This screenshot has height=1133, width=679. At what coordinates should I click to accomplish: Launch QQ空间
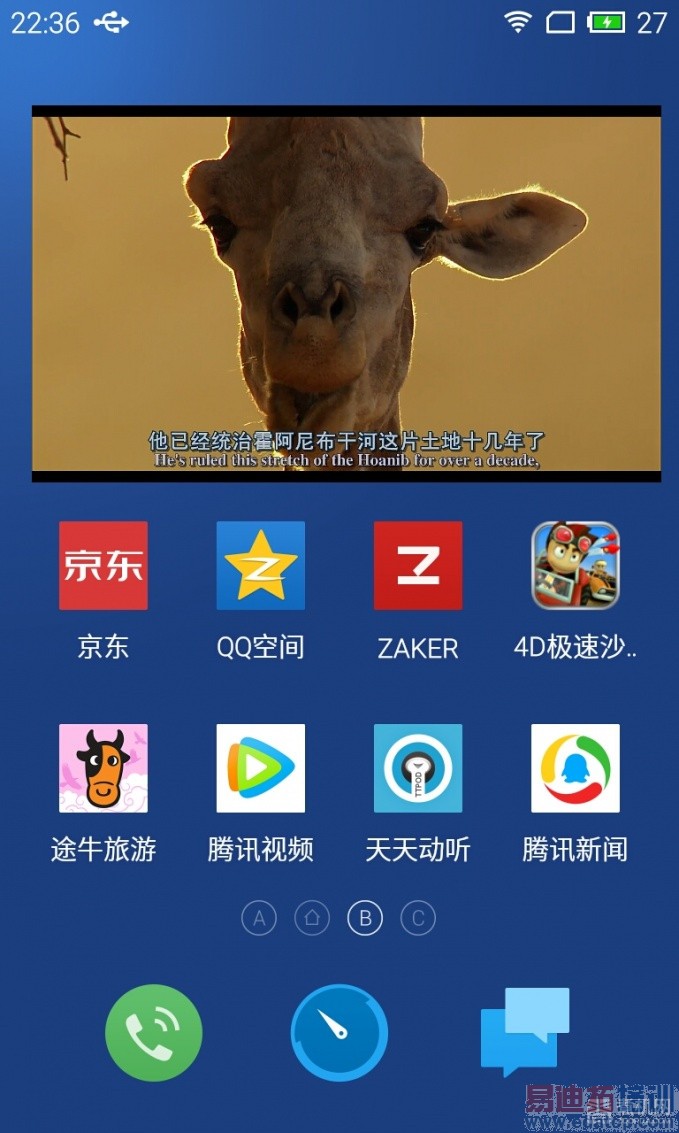260,566
